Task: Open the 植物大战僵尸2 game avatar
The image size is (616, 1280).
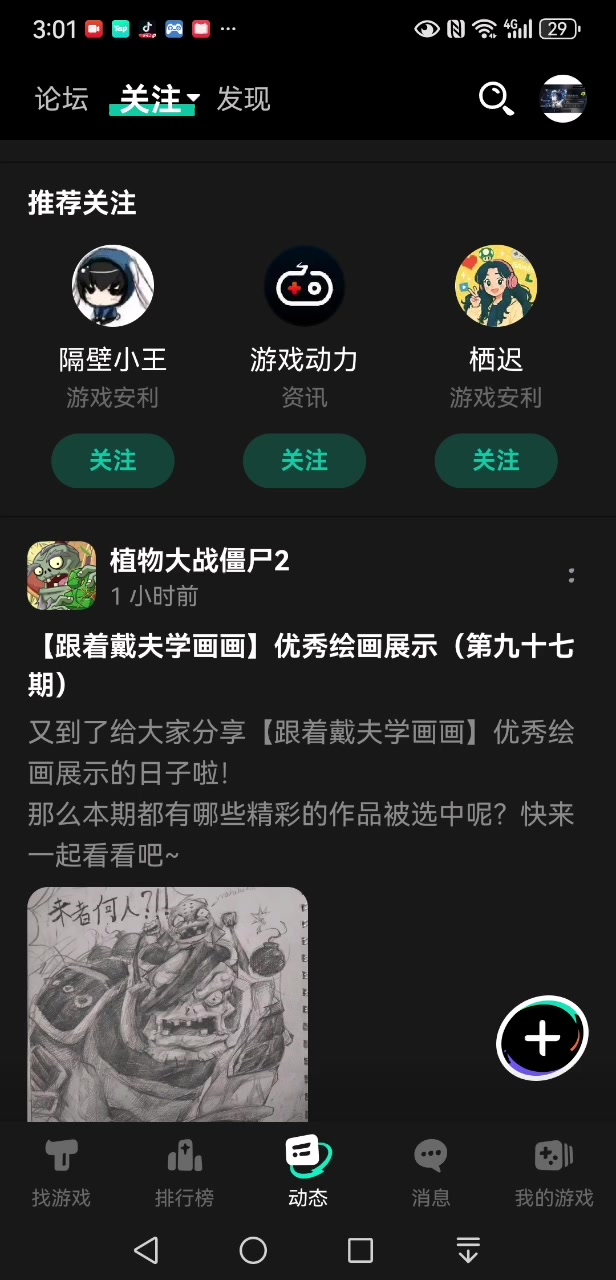Action: [62, 576]
